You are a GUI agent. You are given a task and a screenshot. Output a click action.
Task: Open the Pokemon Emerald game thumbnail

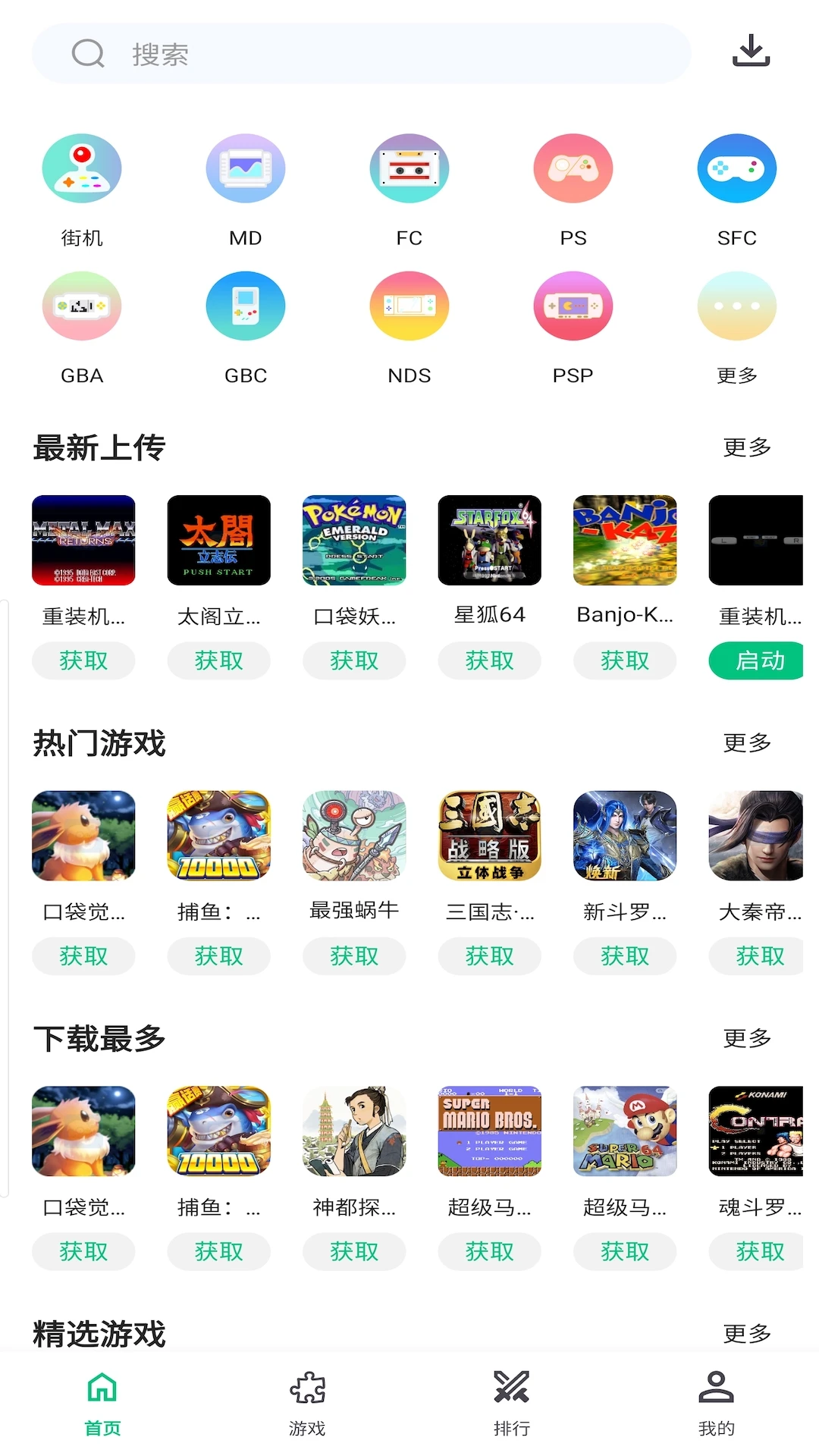tap(353, 541)
